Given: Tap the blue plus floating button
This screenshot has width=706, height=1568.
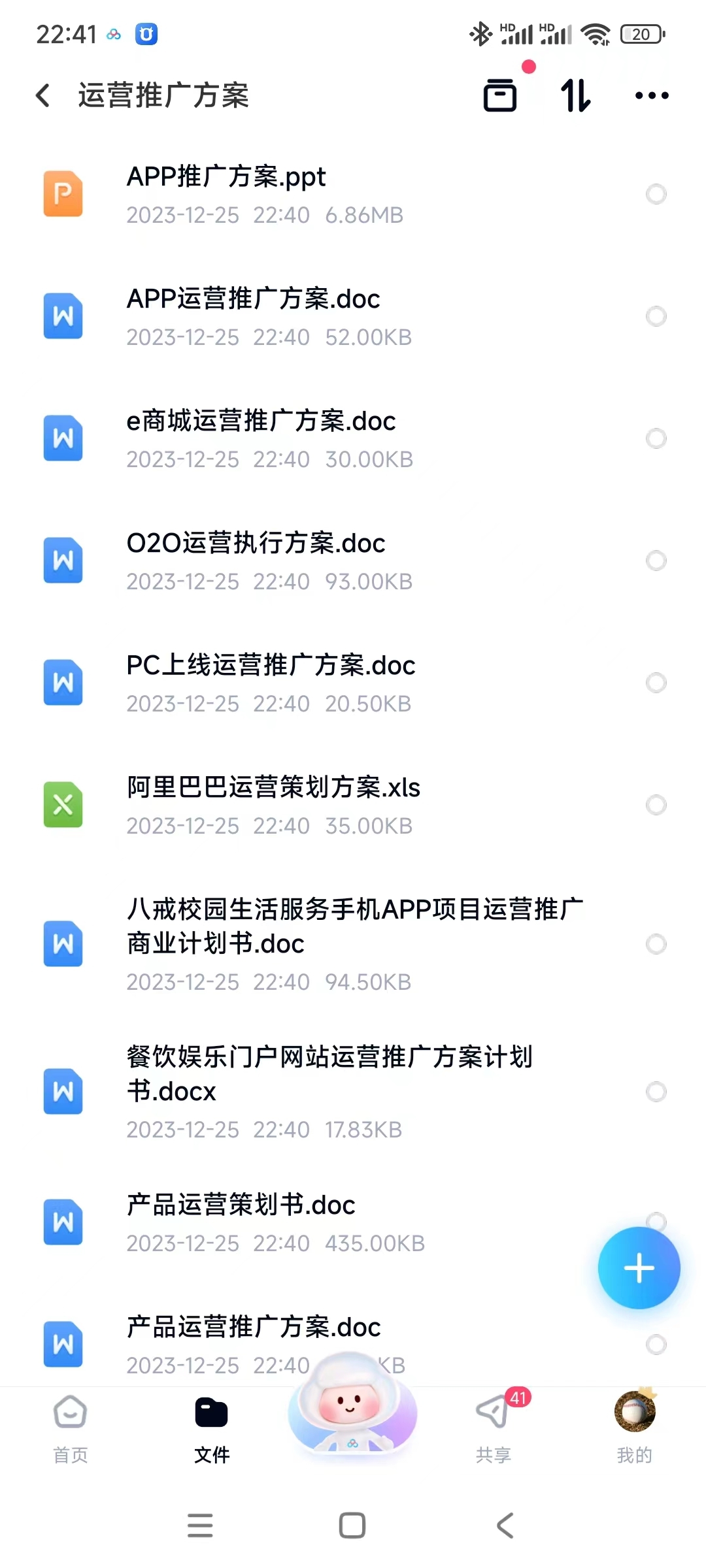Looking at the screenshot, I should 639,1268.
